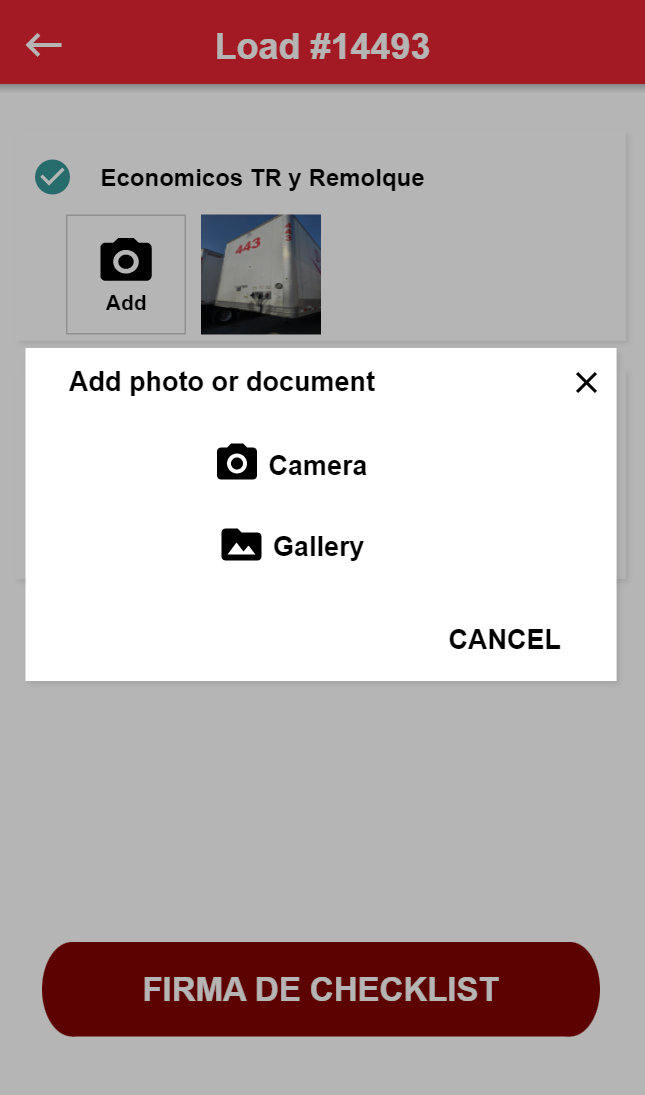
Task: Open the trailer 443 photo thumbnail
Action: click(x=261, y=274)
